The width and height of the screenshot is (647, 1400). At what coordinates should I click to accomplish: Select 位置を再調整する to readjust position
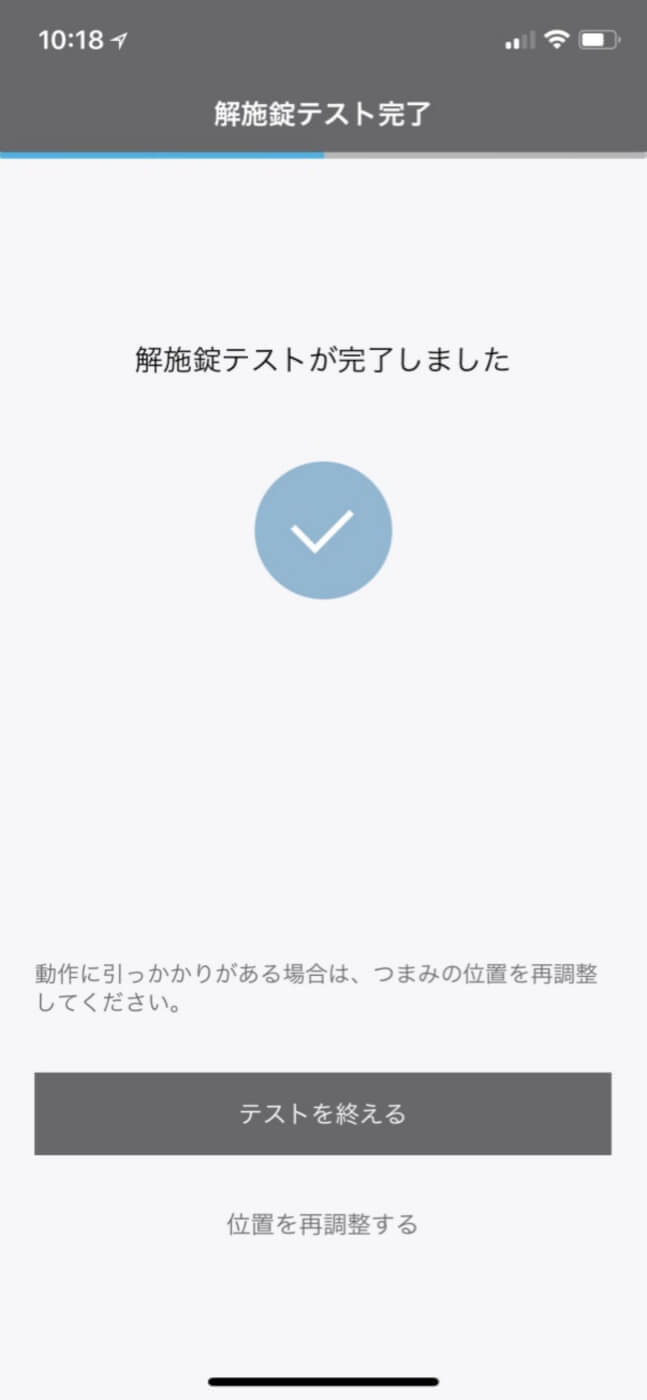(322, 1224)
